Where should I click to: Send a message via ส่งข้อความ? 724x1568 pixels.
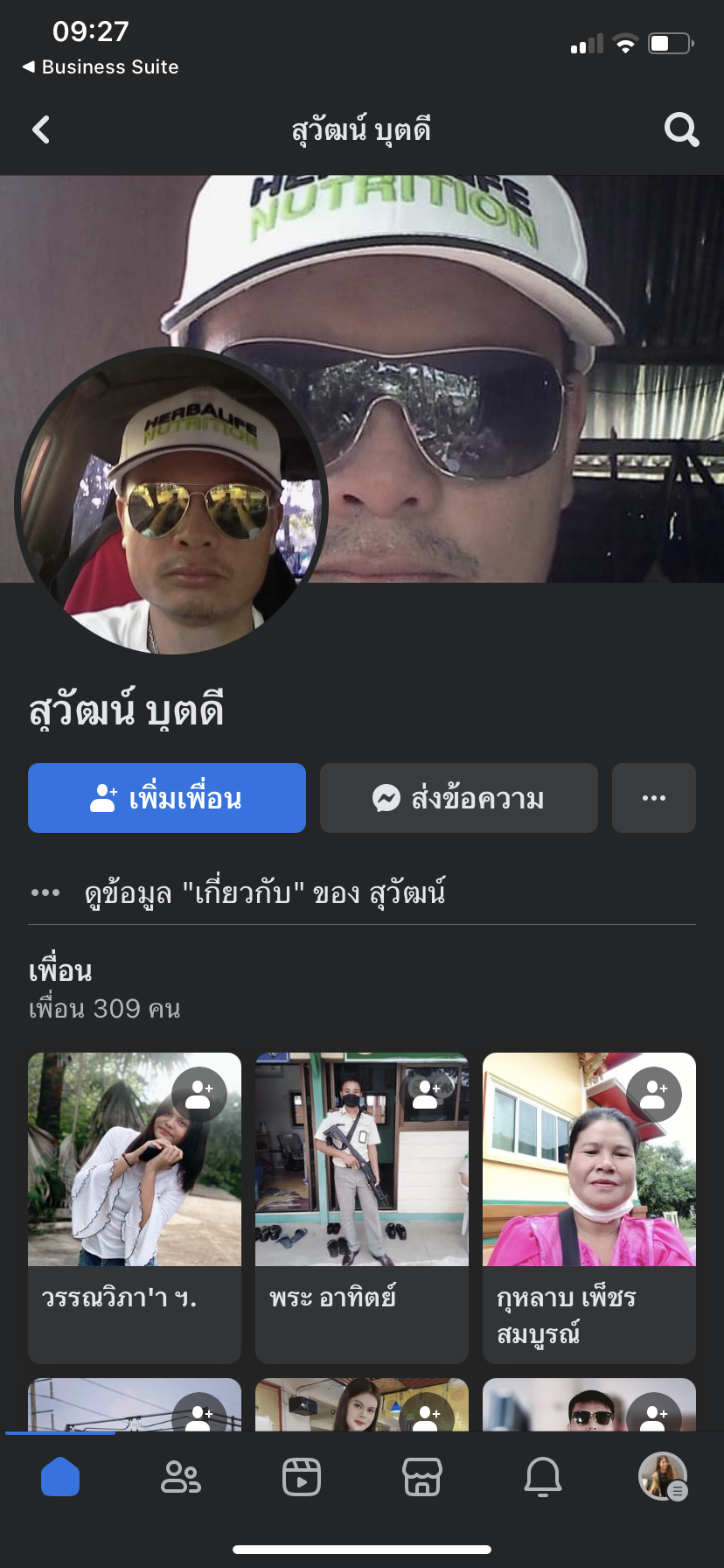pyautogui.click(x=459, y=798)
